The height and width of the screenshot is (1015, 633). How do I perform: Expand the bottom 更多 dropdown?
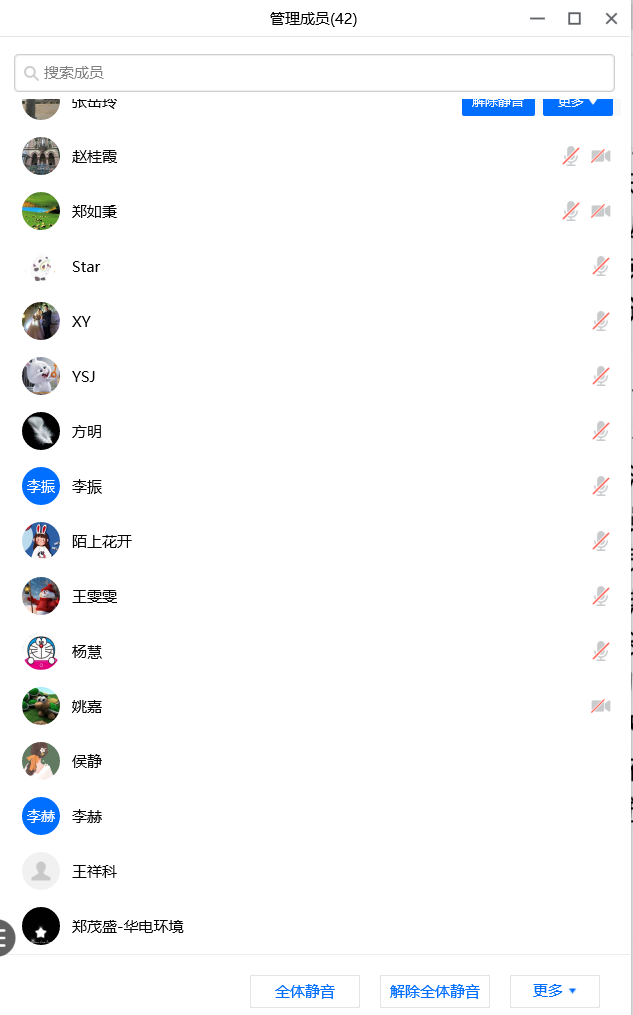(554, 991)
